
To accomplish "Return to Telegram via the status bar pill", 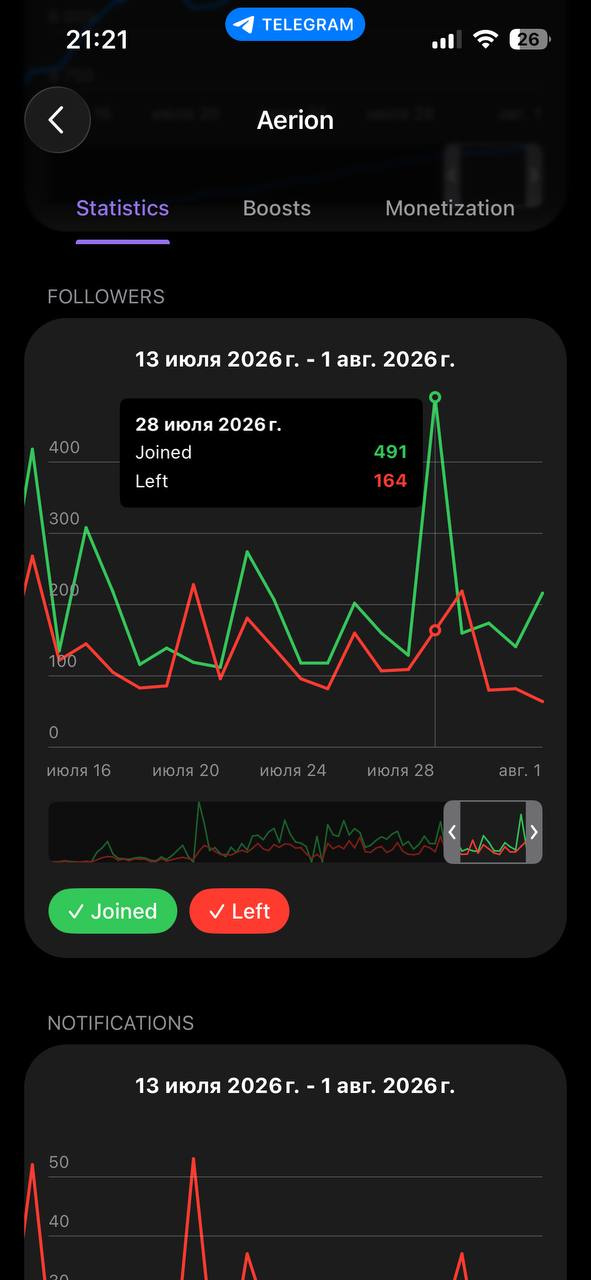I will click(x=295, y=25).
